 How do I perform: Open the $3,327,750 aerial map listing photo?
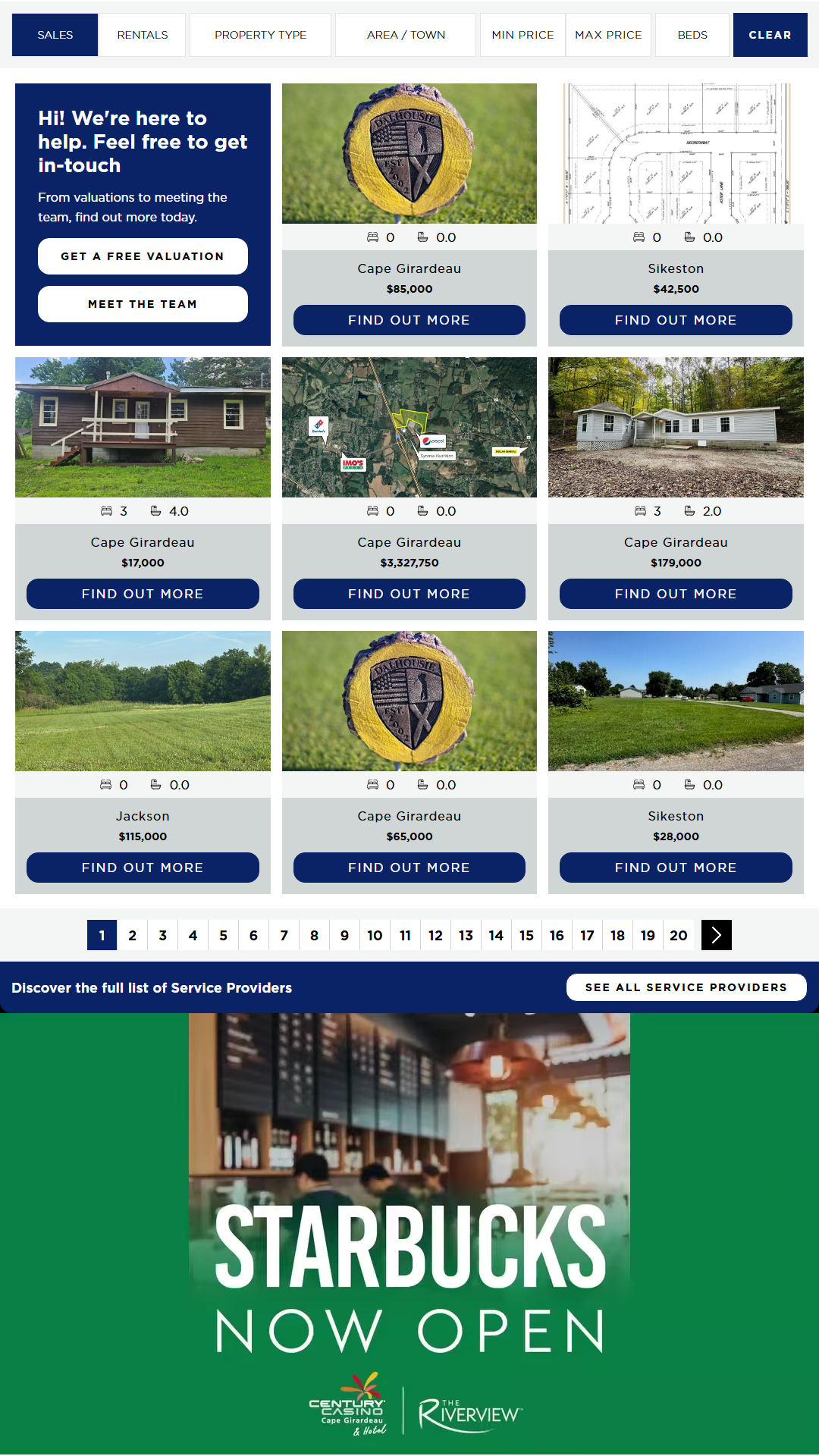pos(409,427)
